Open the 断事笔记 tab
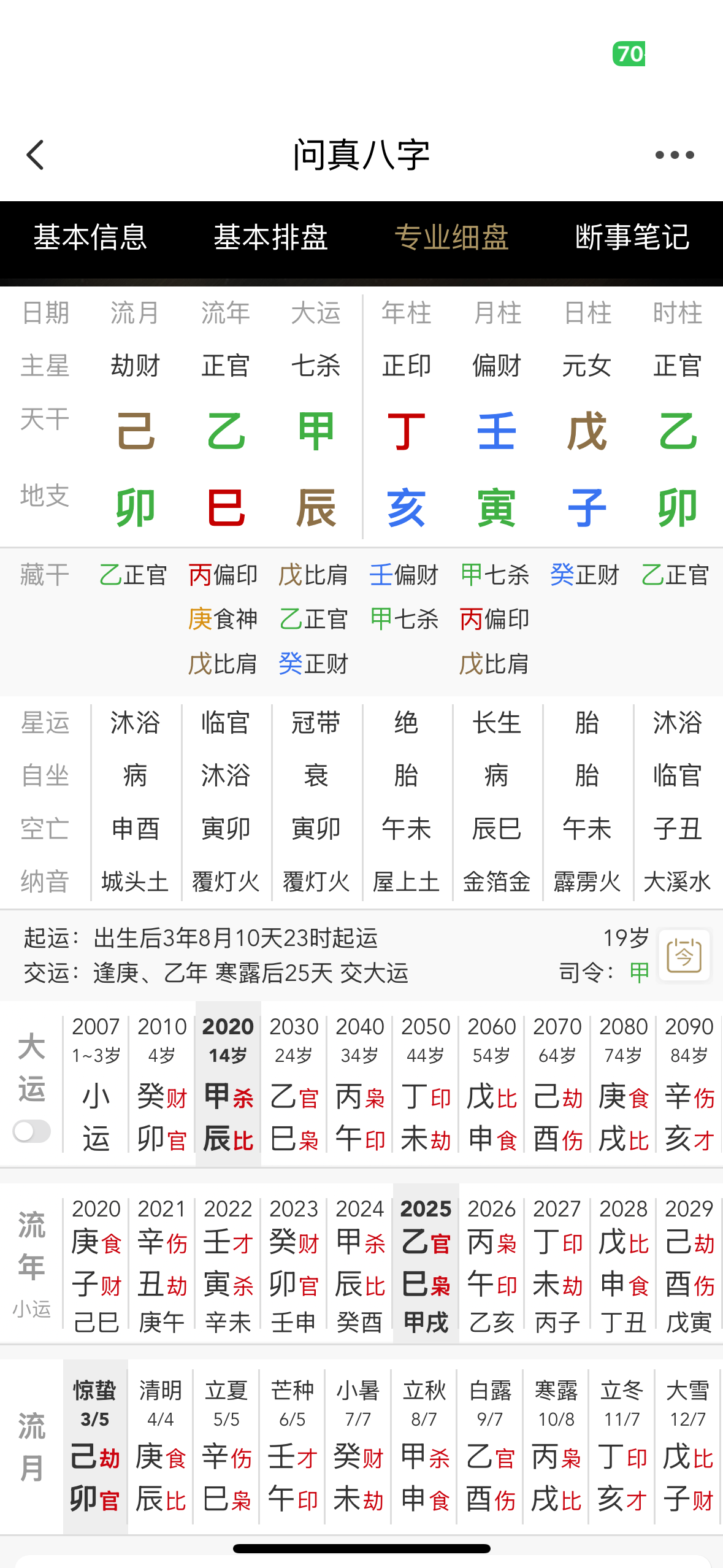 [632, 237]
